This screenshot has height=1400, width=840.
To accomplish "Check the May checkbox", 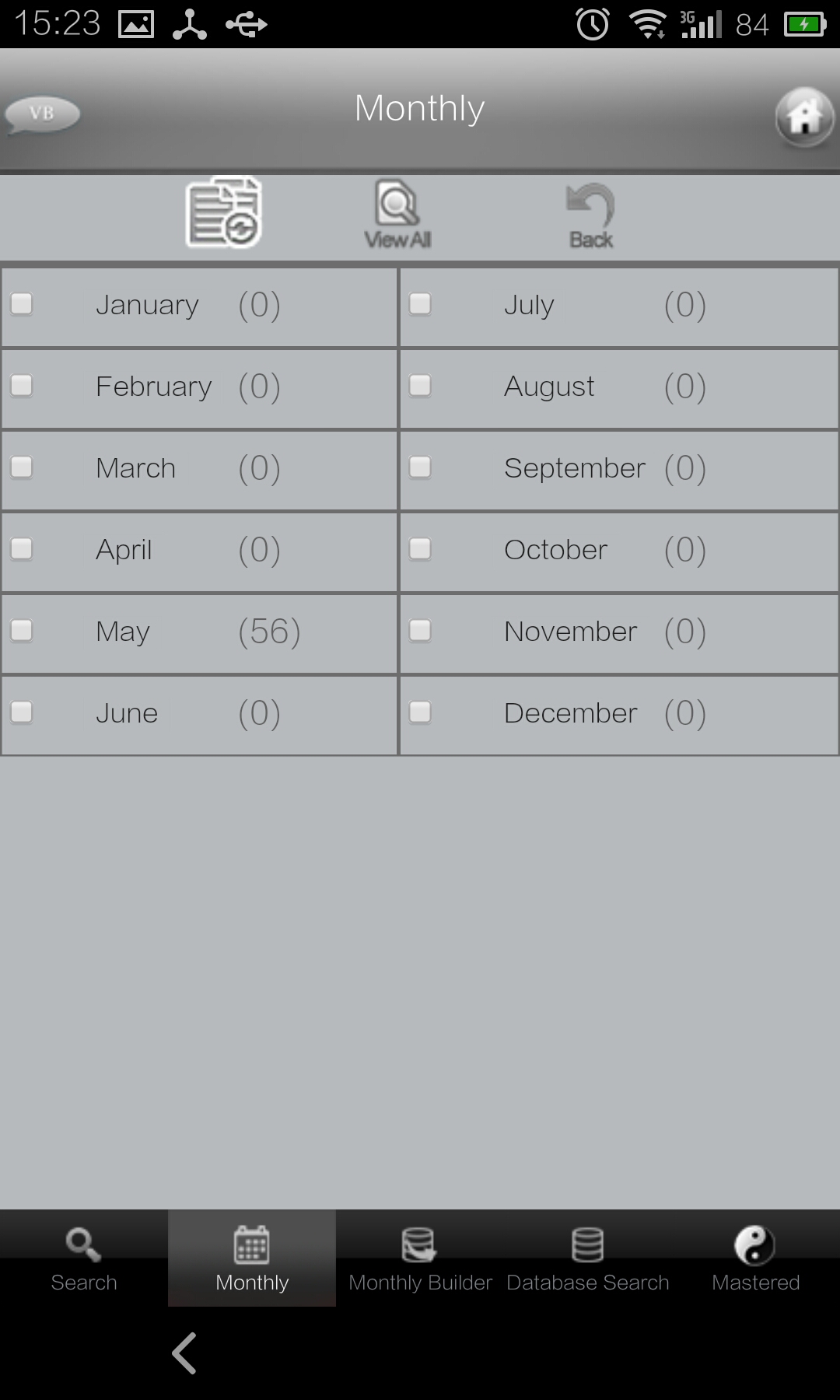I will (22, 631).
